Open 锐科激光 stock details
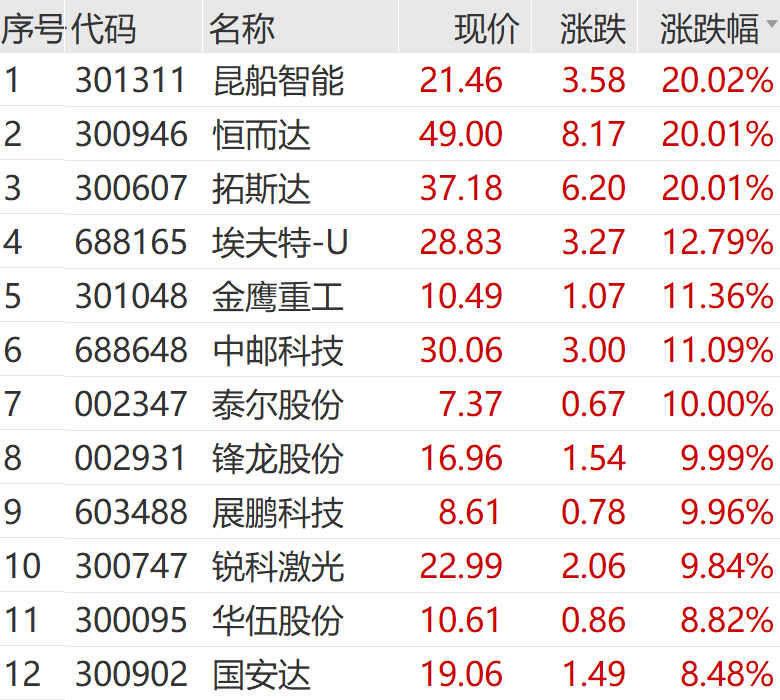 pyautogui.click(x=278, y=566)
